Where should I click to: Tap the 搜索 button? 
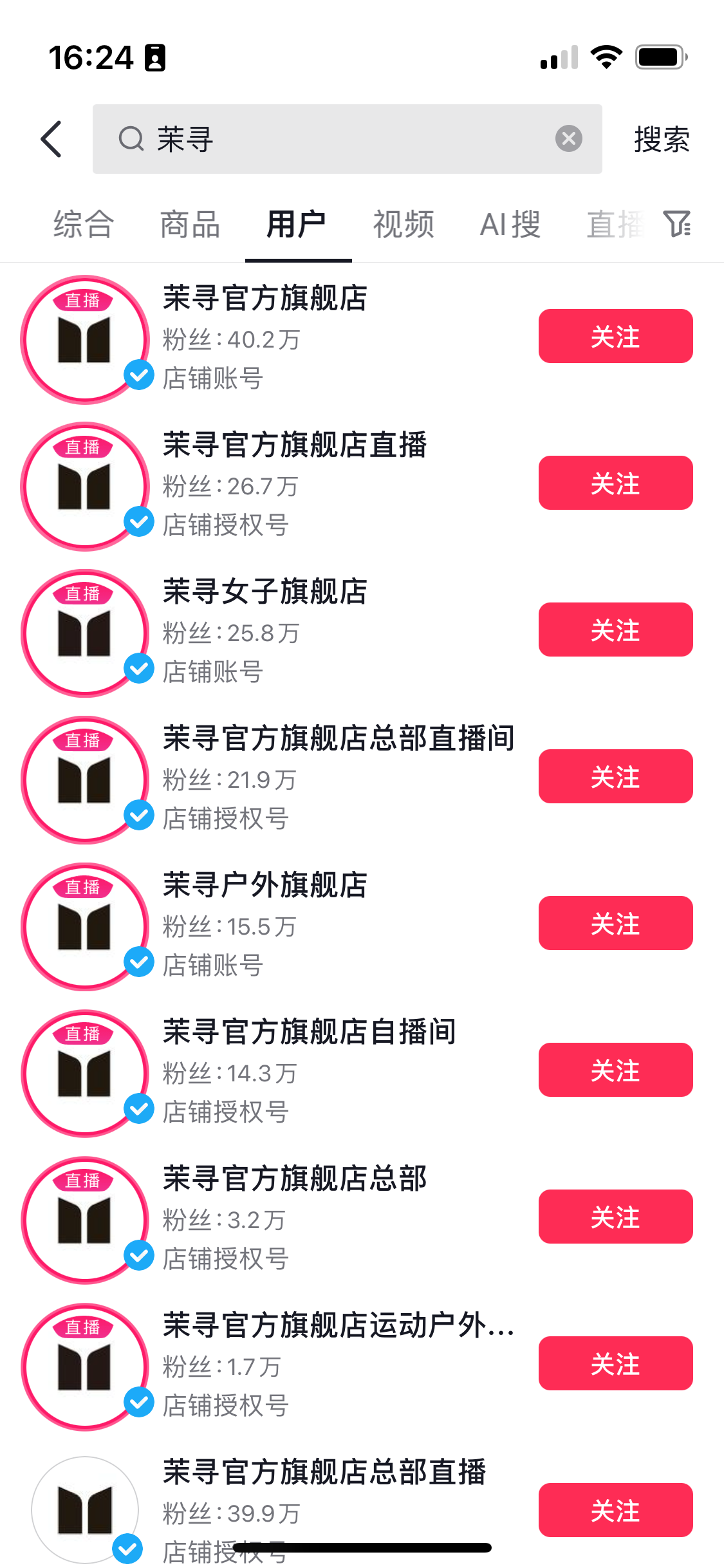click(662, 139)
